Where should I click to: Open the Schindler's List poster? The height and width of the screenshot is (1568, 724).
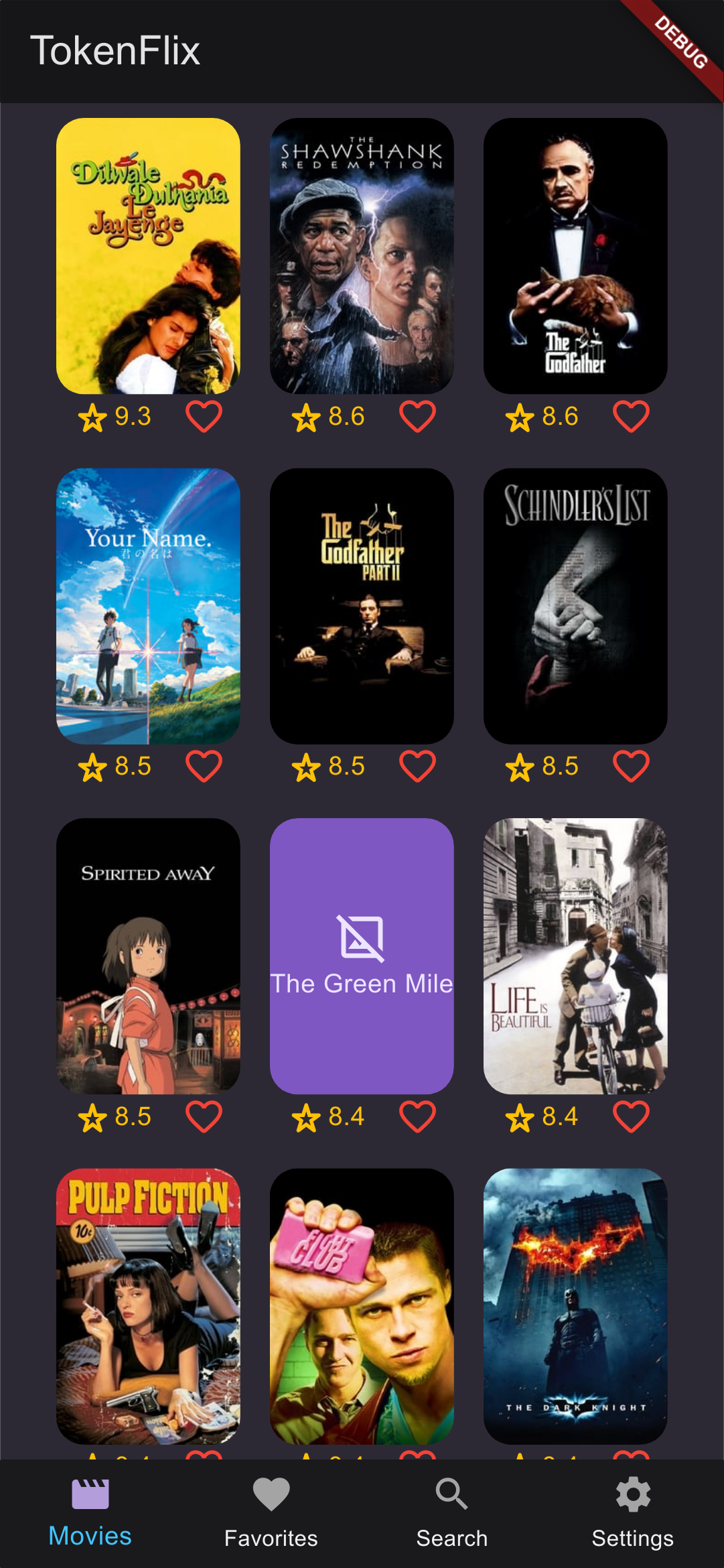coord(575,606)
